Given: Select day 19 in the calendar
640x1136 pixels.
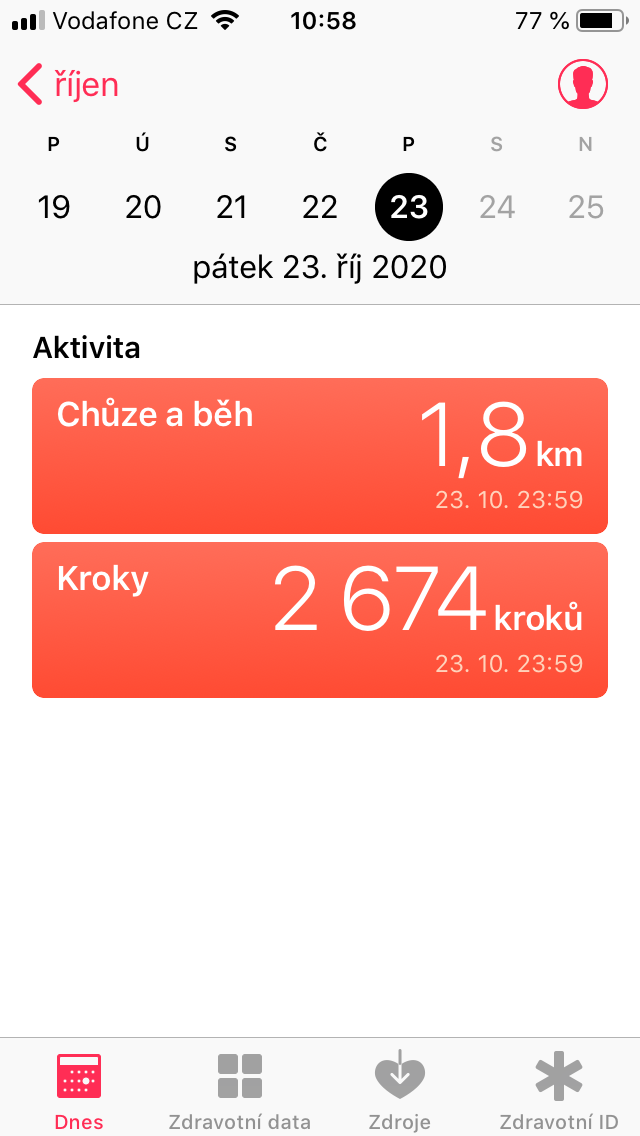Looking at the screenshot, I should [x=54, y=207].
